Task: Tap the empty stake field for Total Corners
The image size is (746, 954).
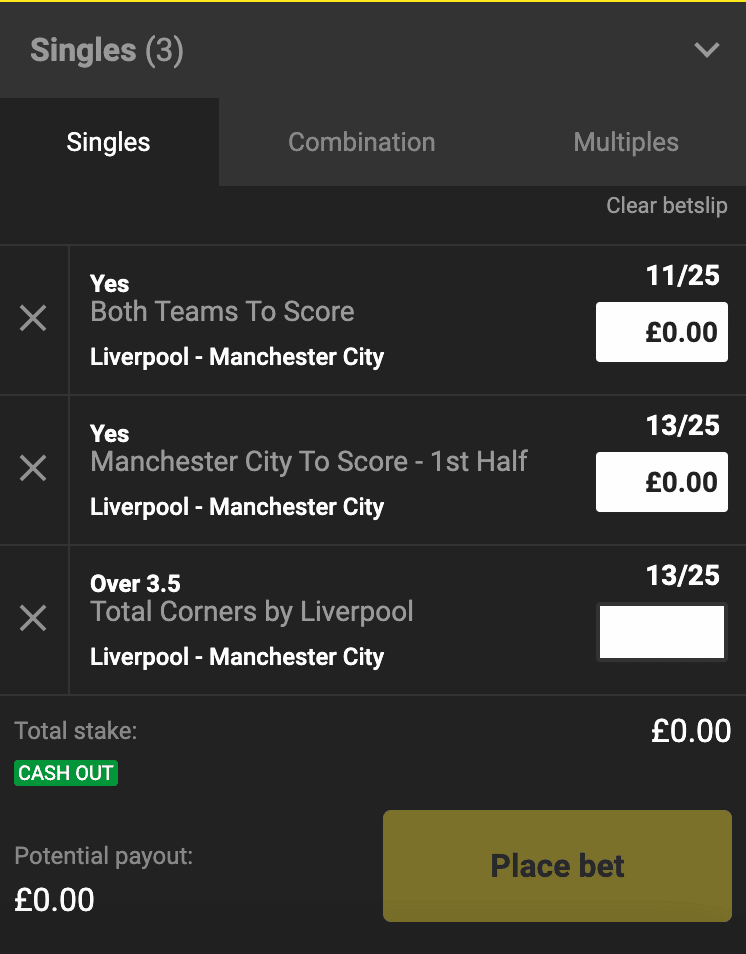Action: (662, 632)
